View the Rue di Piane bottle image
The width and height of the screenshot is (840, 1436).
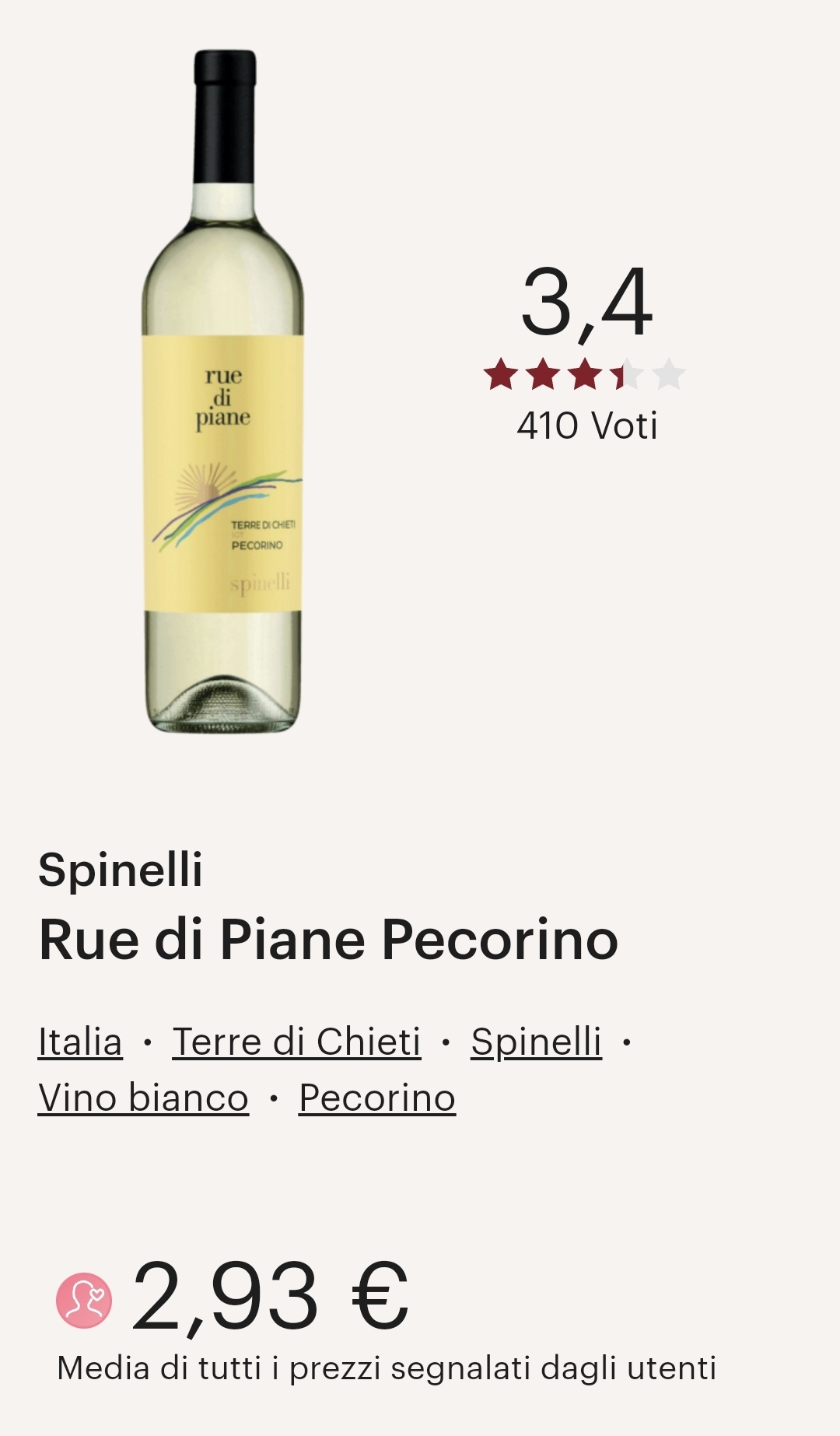click(x=222, y=391)
